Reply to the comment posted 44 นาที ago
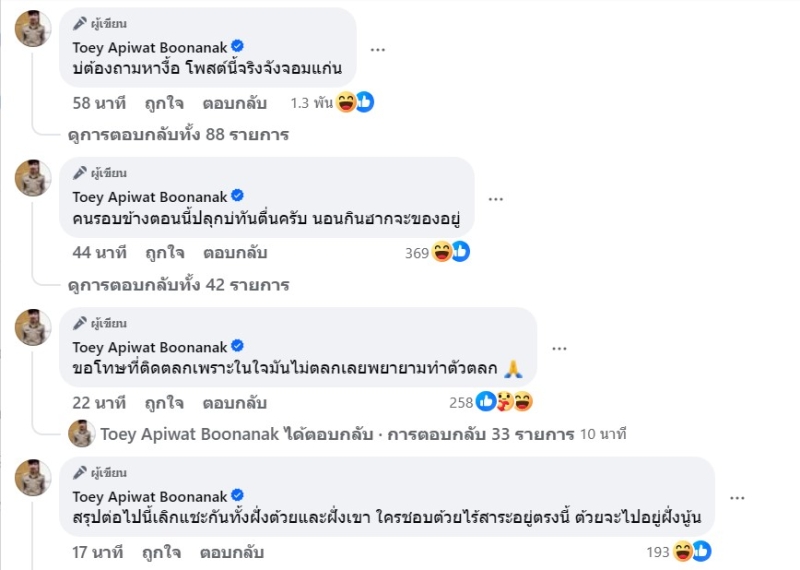 point(235,253)
